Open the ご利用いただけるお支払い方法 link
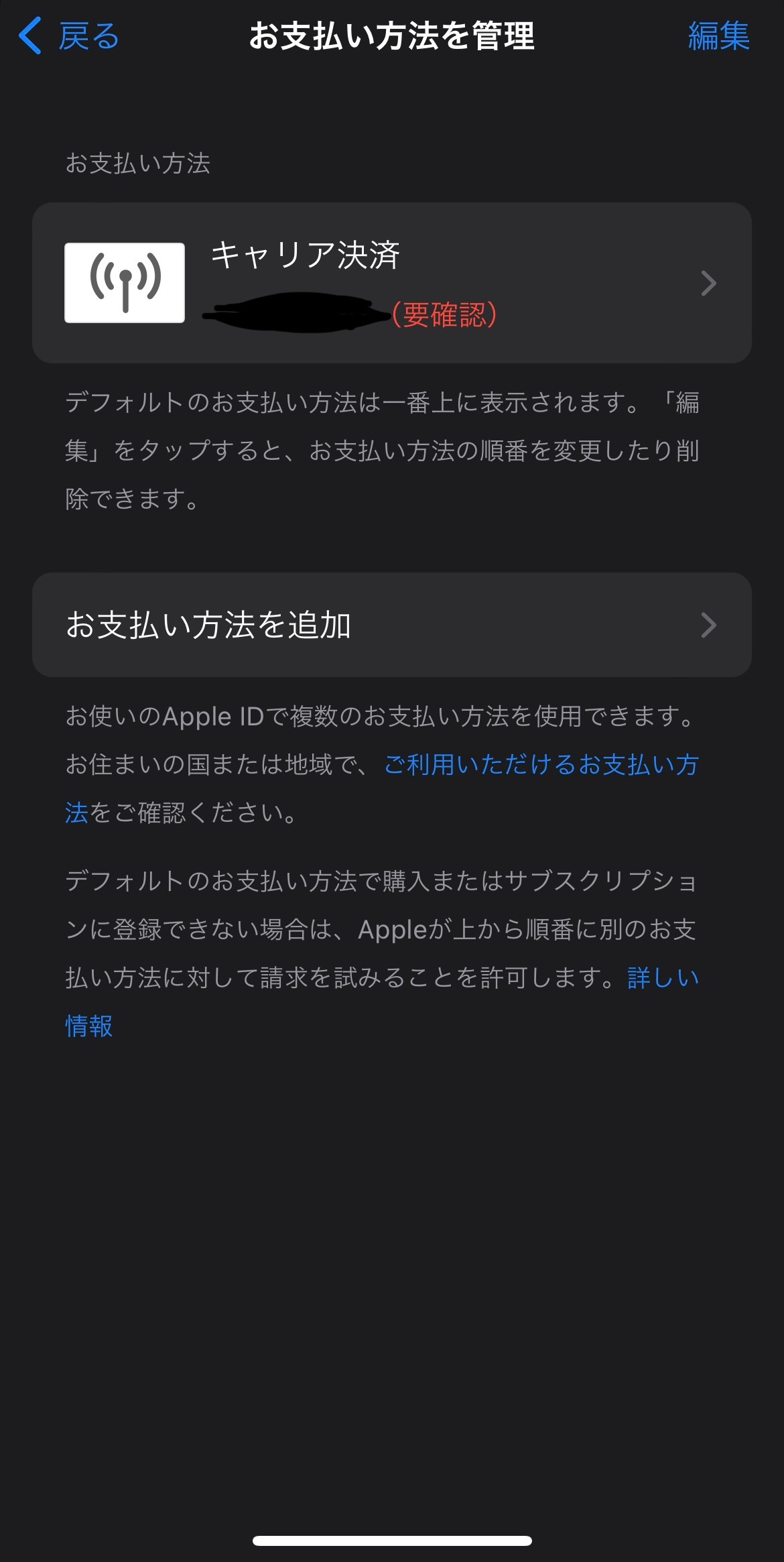 (540, 765)
